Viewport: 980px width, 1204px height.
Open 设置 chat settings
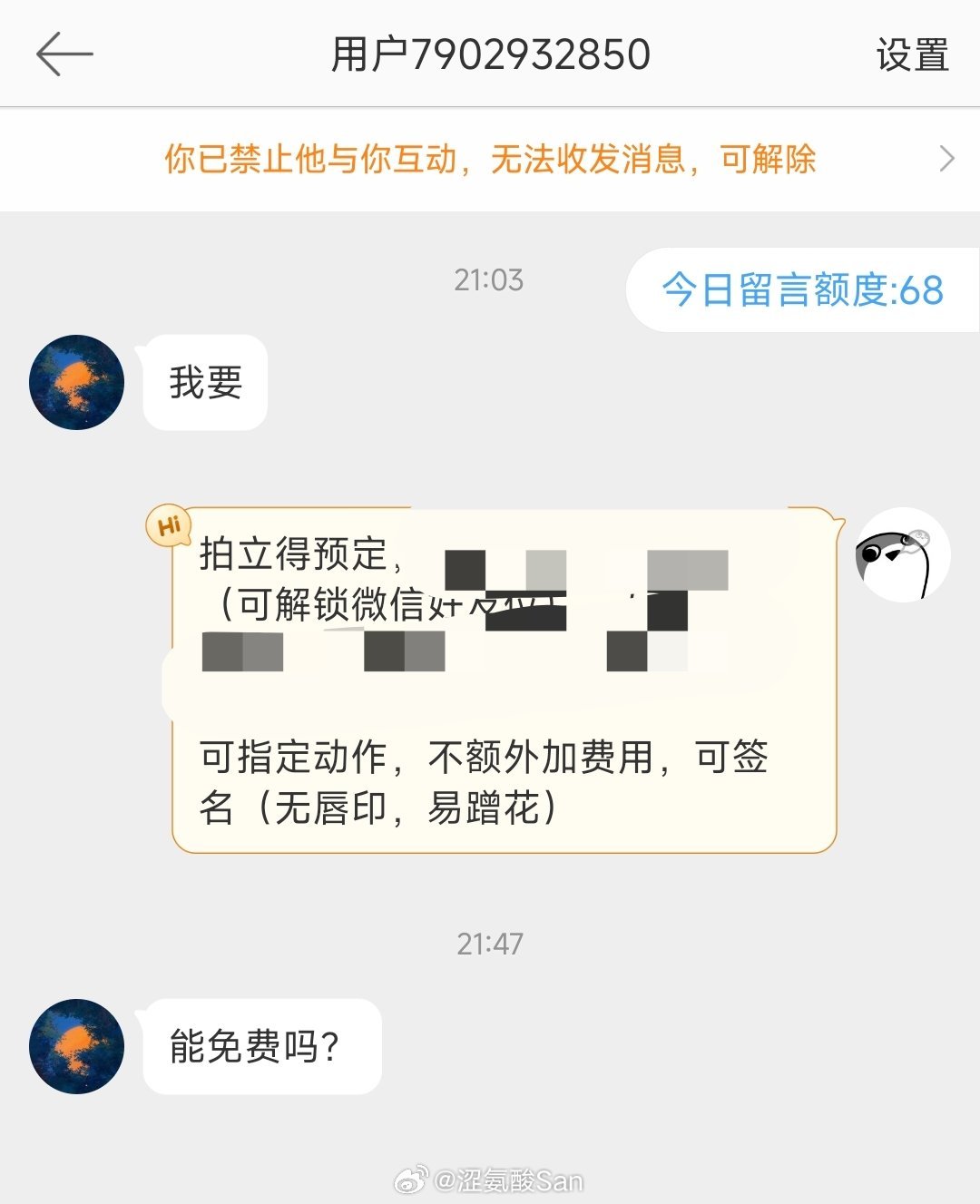click(911, 55)
